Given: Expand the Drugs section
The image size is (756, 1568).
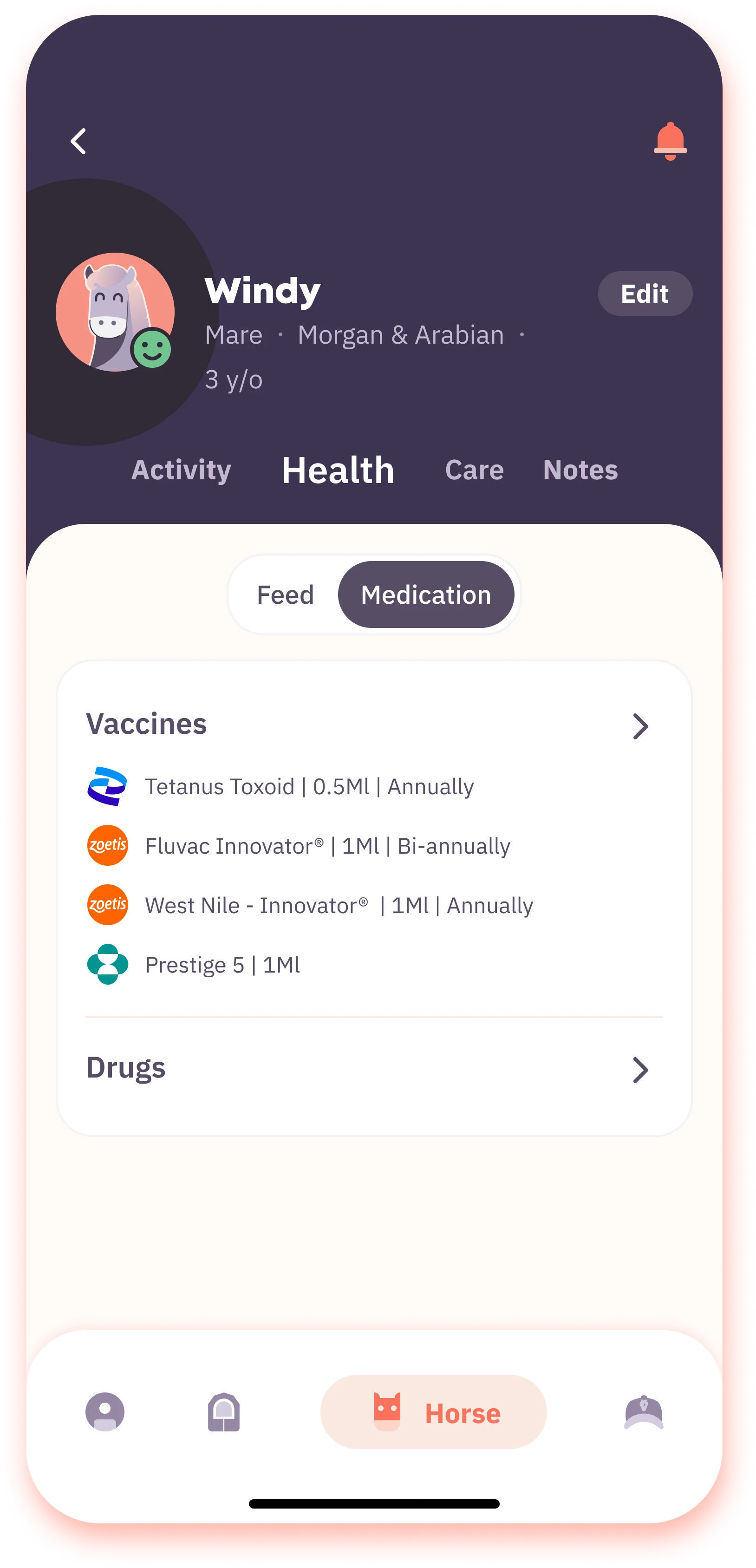Looking at the screenshot, I should tap(640, 1070).
